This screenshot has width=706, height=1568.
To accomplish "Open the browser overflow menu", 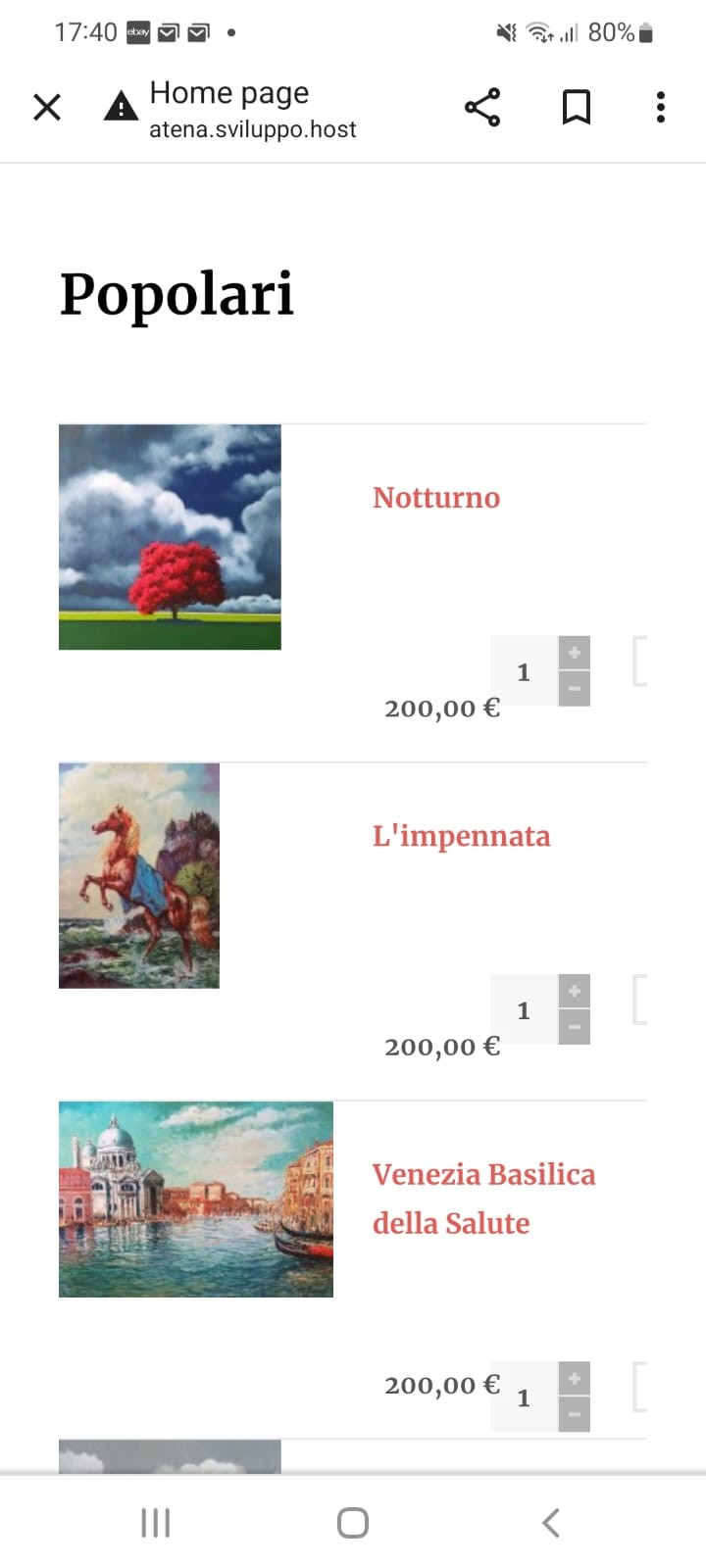I will (x=661, y=107).
